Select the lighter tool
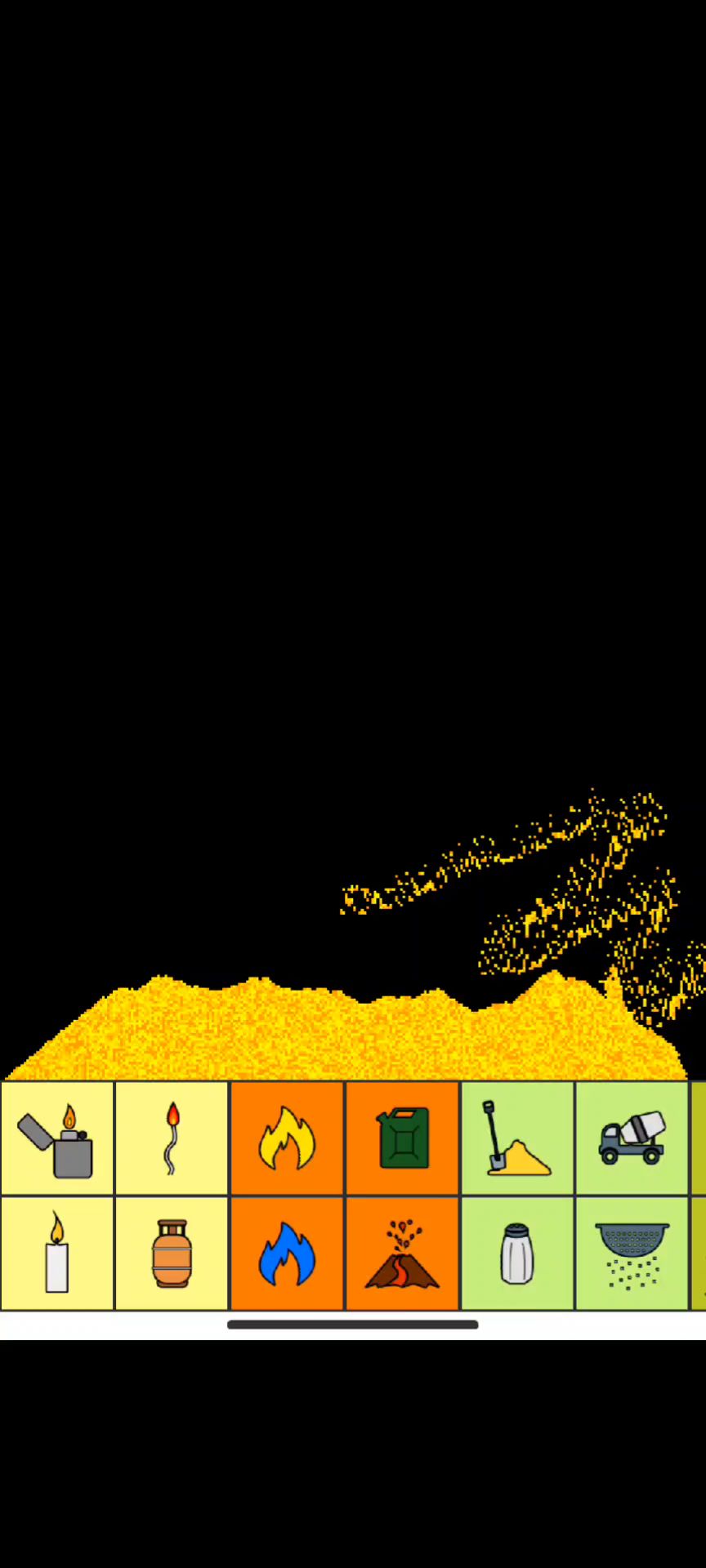Screen dimensions: 706x1568 (57, 1138)
